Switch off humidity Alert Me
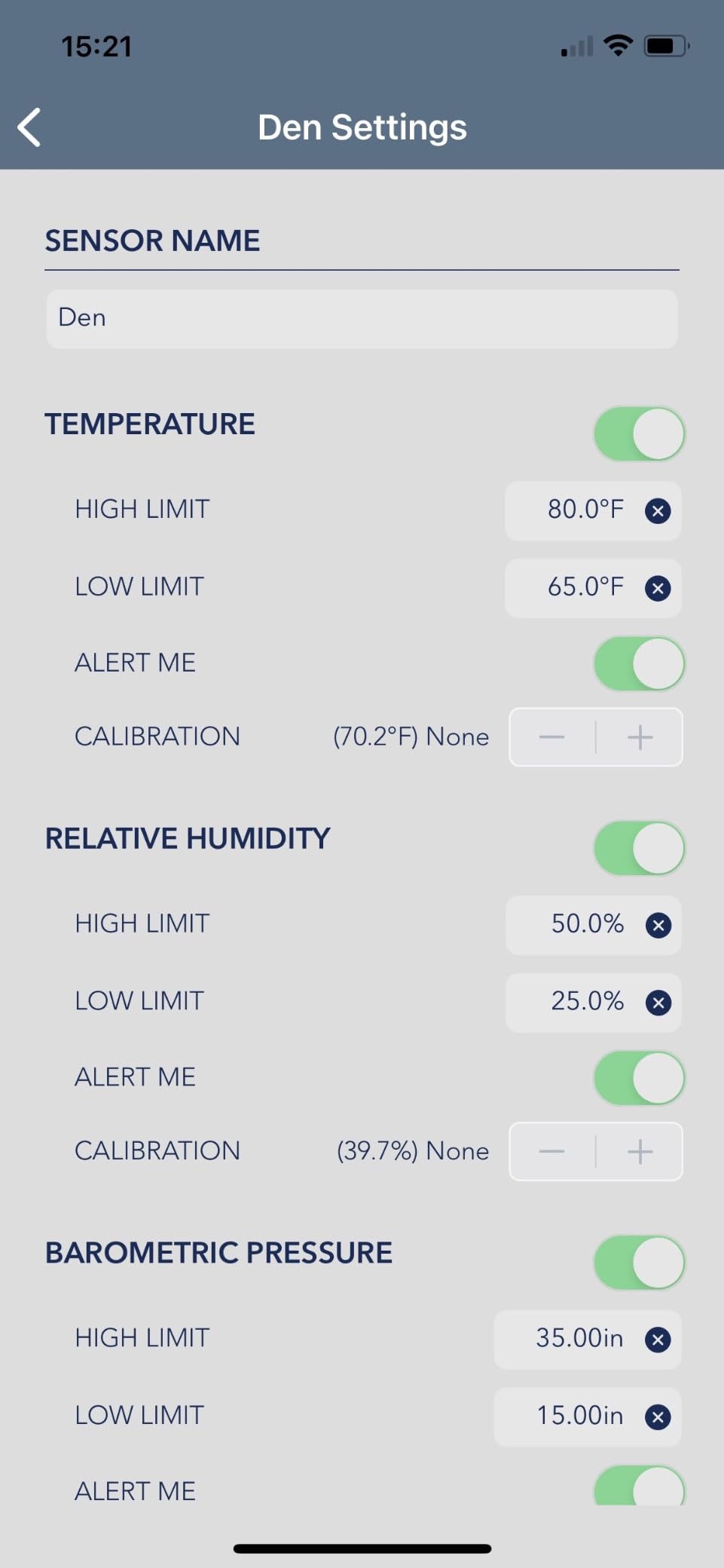724x1568 pixels. click(x=639, y=1078)
